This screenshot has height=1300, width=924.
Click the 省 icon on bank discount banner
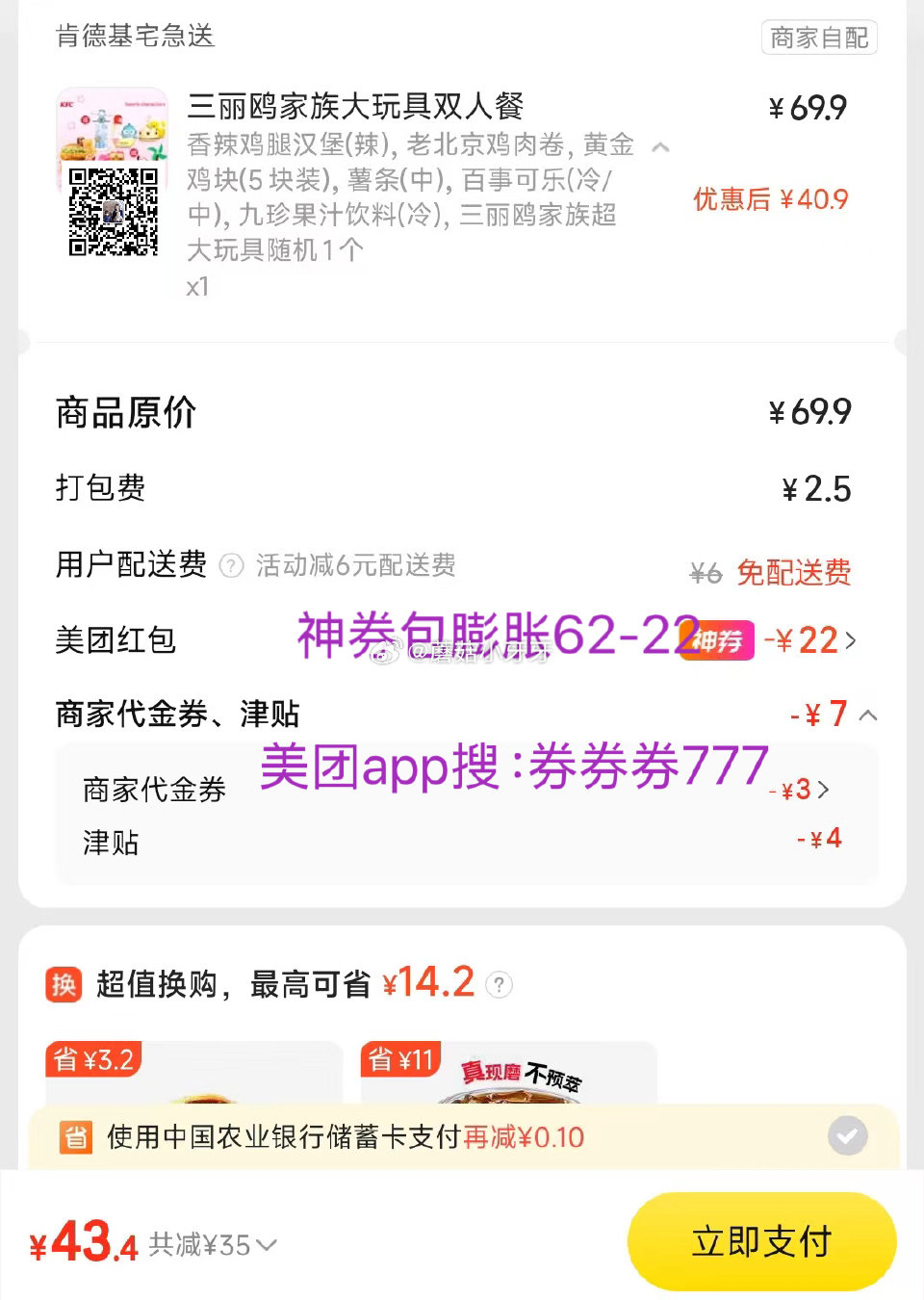point(75,1136)
